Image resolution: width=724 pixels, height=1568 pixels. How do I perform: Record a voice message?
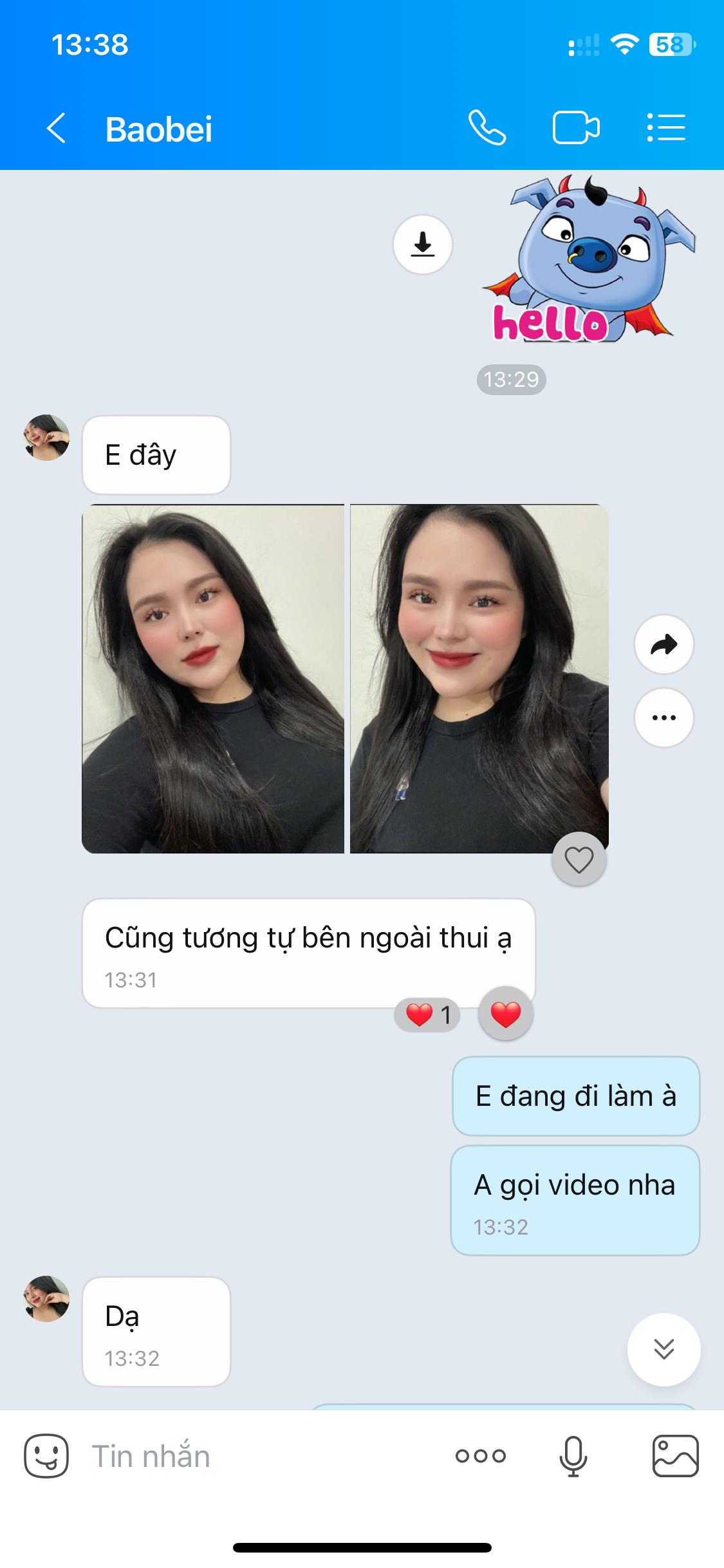[573, 1456]
